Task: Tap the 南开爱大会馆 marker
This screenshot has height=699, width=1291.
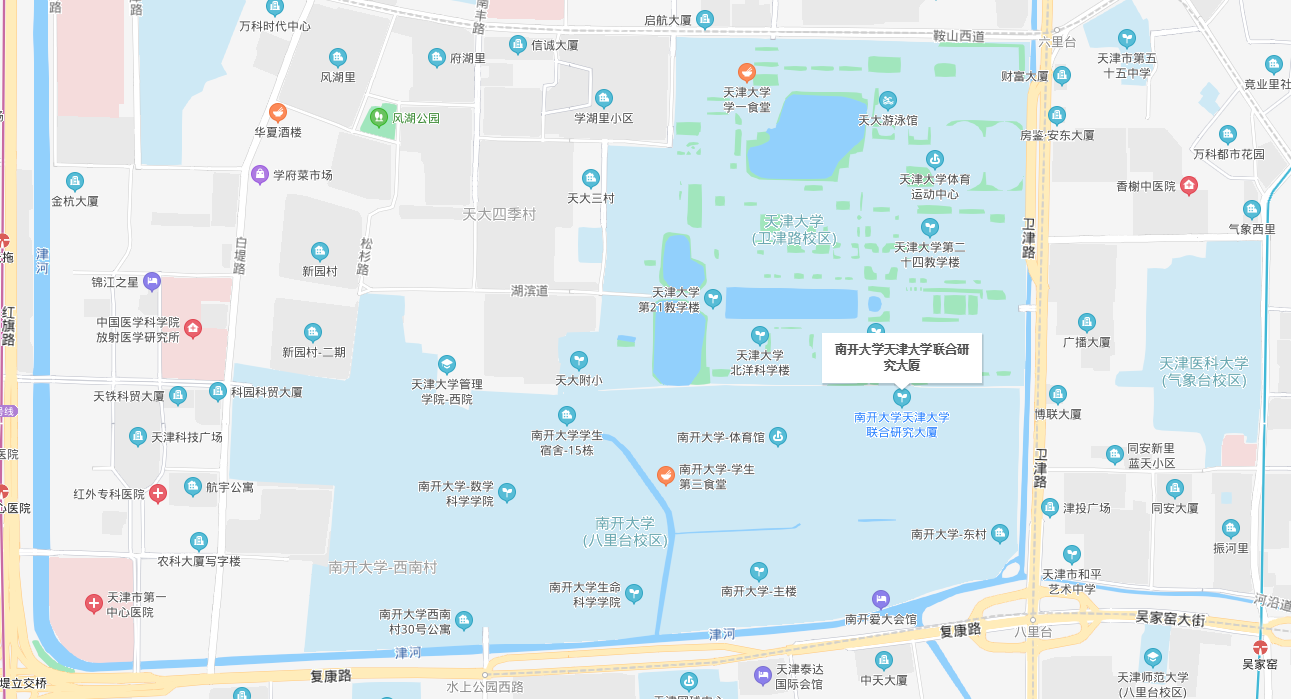Action: pos(880,600)
